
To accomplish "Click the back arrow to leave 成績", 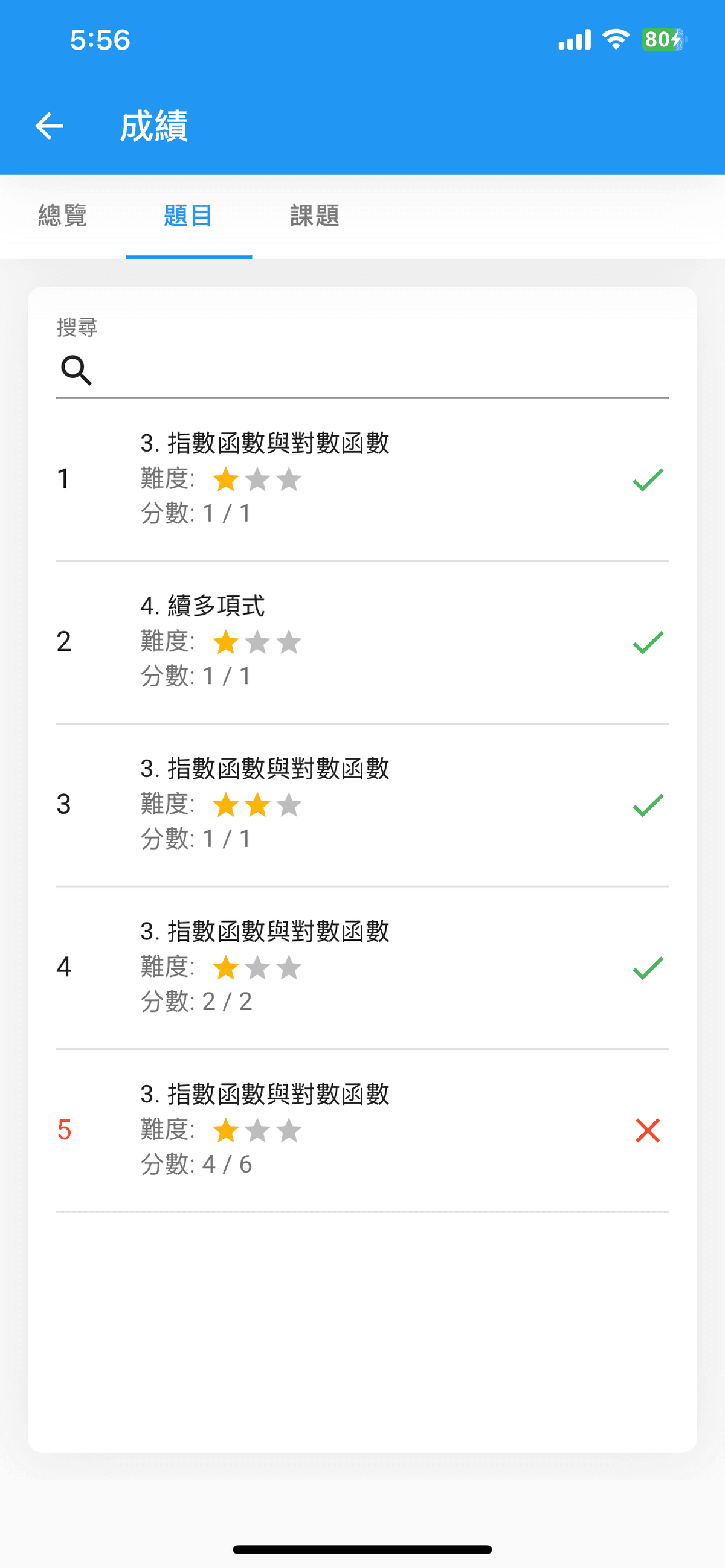I will (48, 126).
